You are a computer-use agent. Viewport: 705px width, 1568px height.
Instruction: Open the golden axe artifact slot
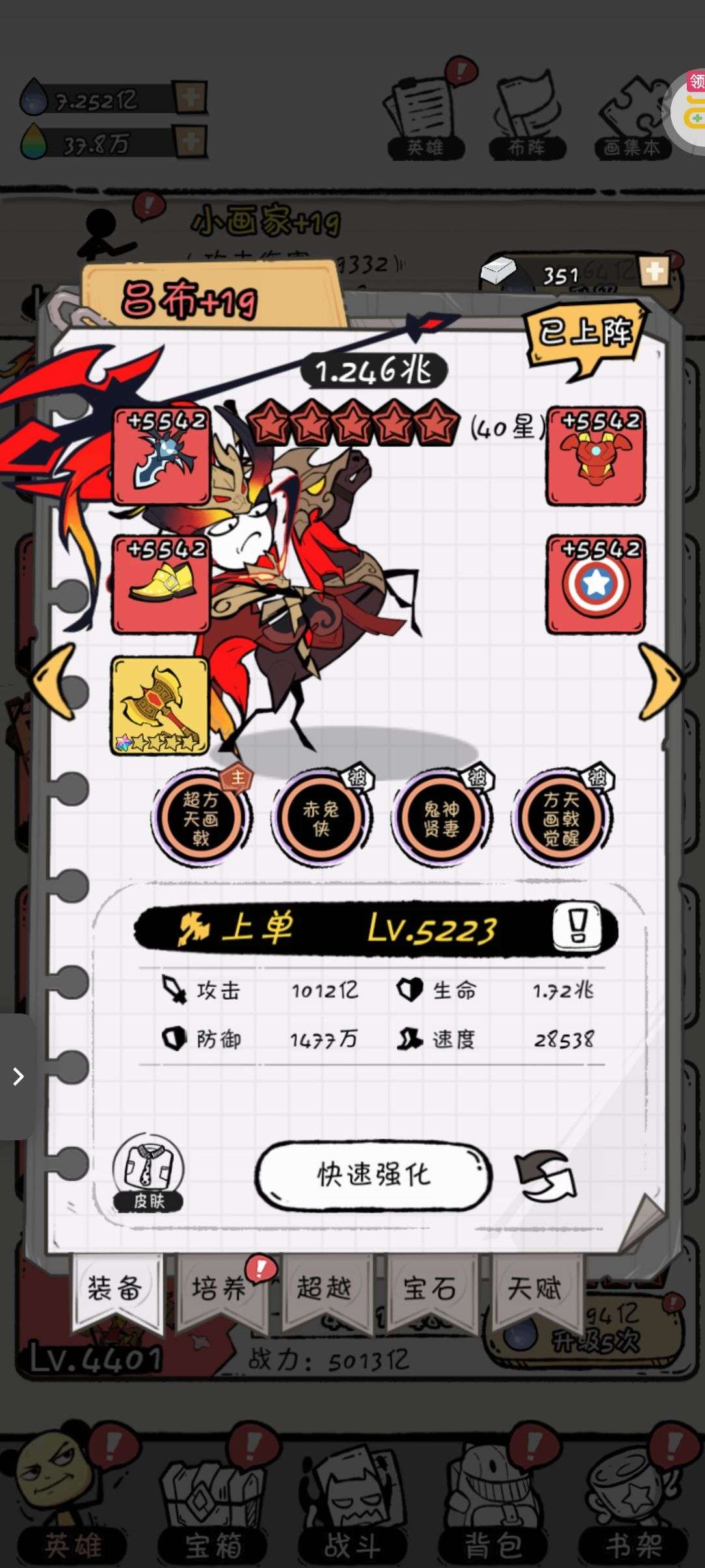pyautogui.click(x=160, y=706)
